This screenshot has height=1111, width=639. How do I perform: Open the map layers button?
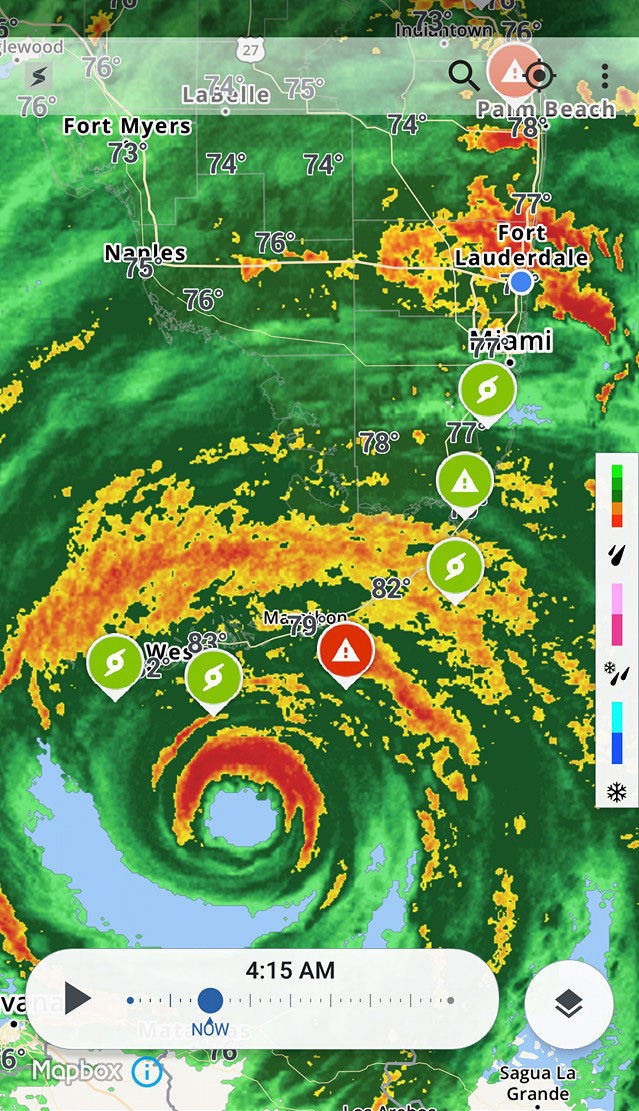coord(568,1004)
